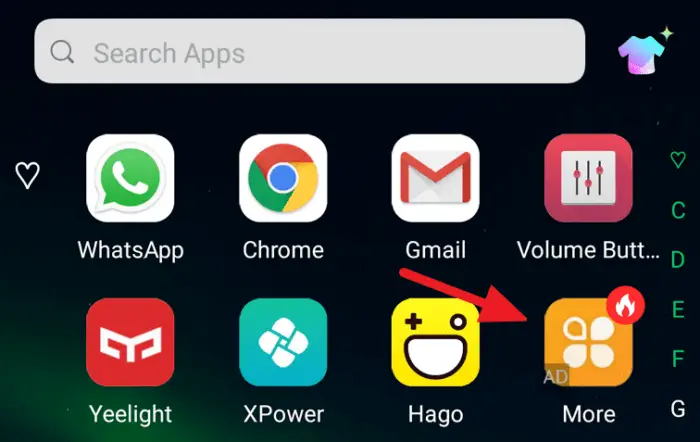Screen dimensions: 700x442
Task: Launch WhatsApp
Action: point(130,179)
